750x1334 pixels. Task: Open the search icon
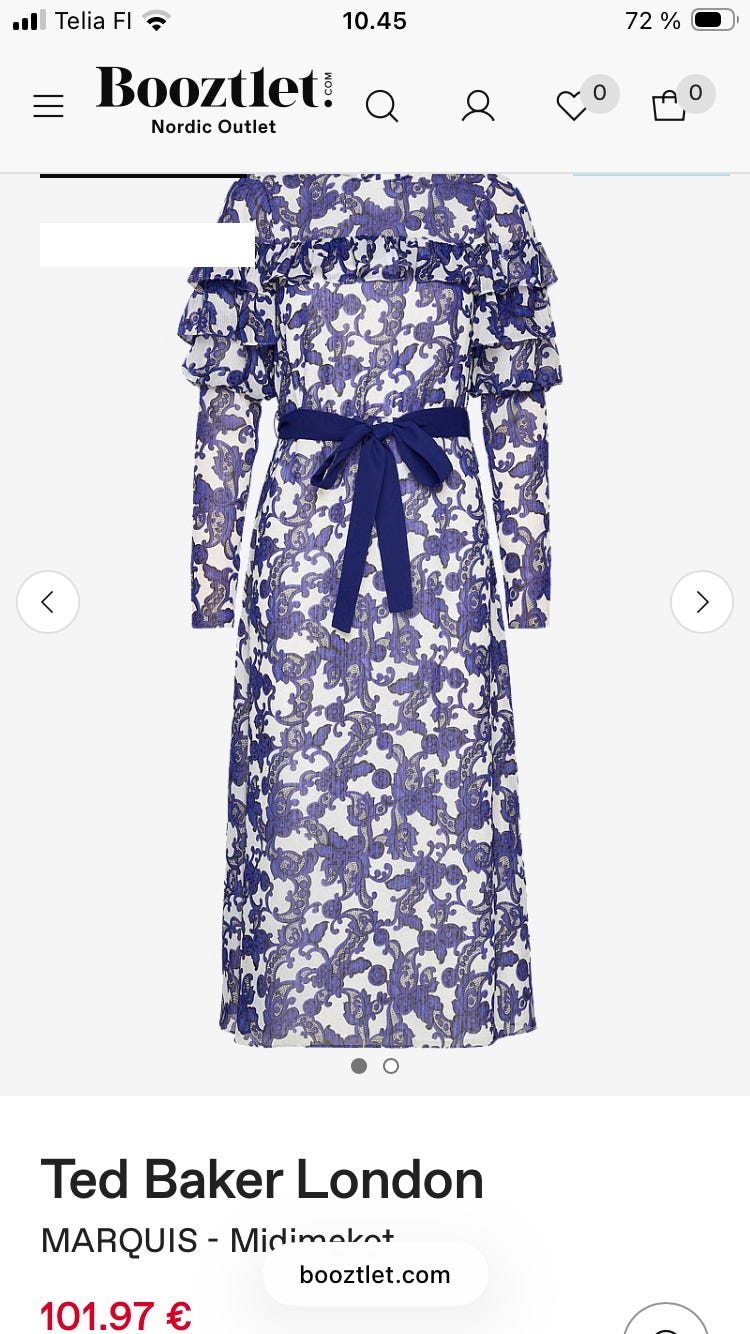381,105
